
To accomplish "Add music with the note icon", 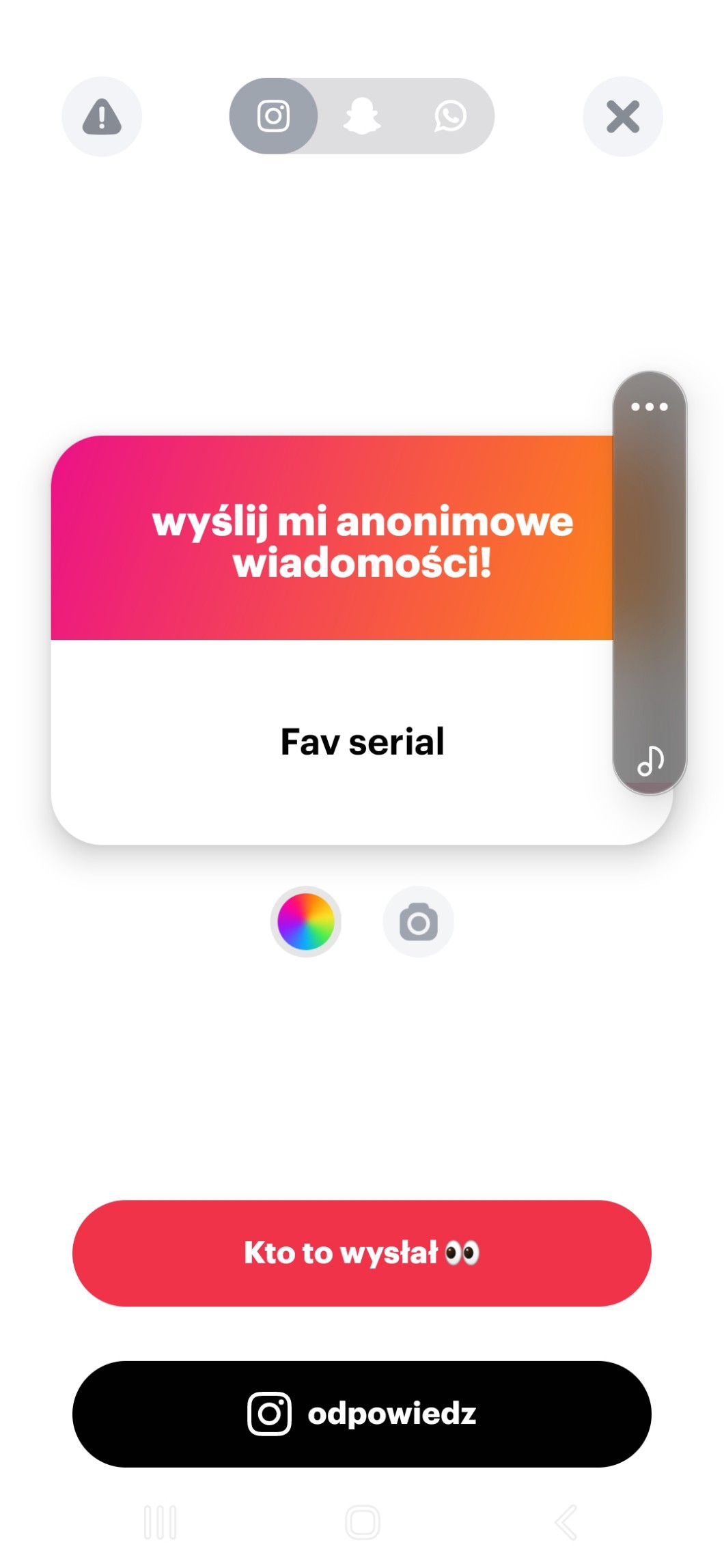I will coord(650,761).
